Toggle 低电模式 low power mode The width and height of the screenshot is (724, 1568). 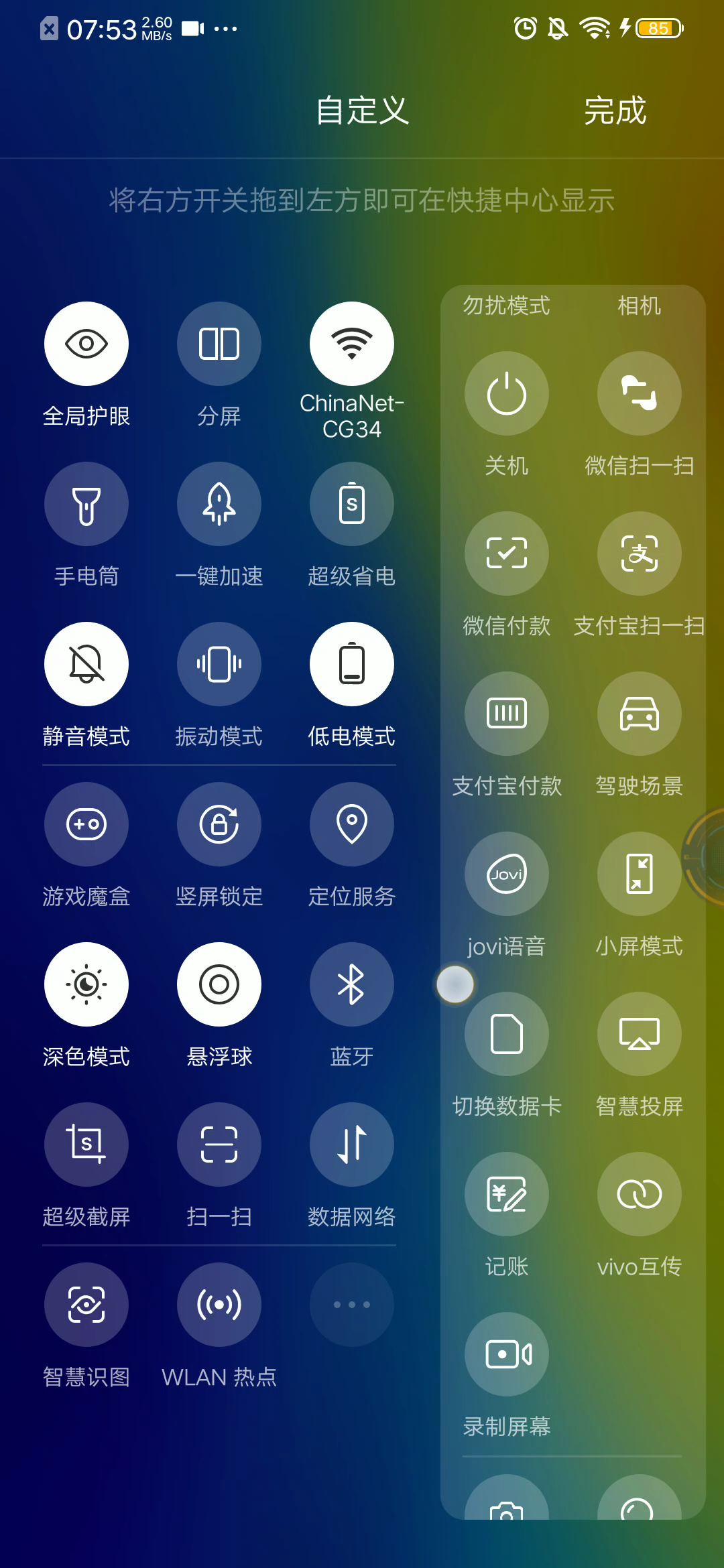[x=352, y=665]
